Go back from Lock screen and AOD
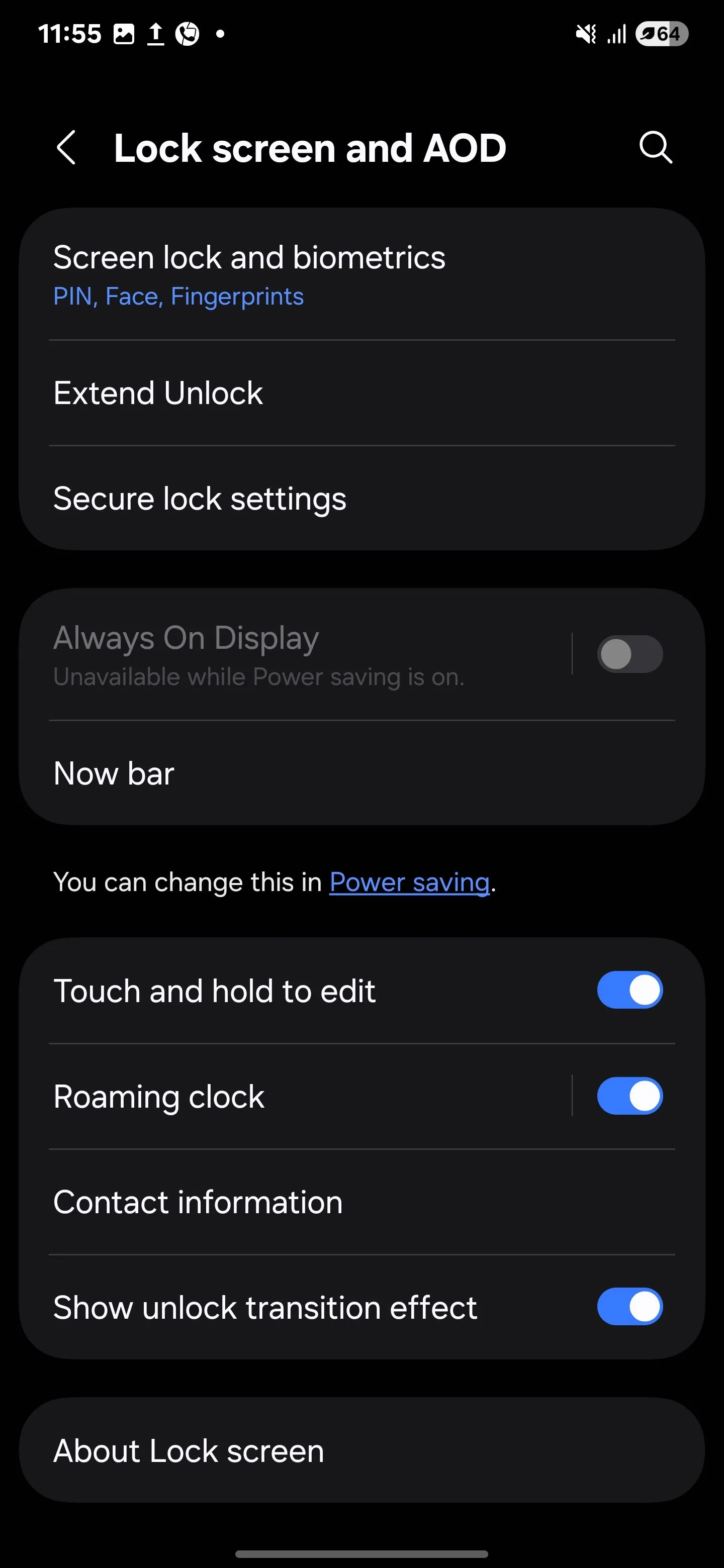724x1568 pixels. pos(66,147)
